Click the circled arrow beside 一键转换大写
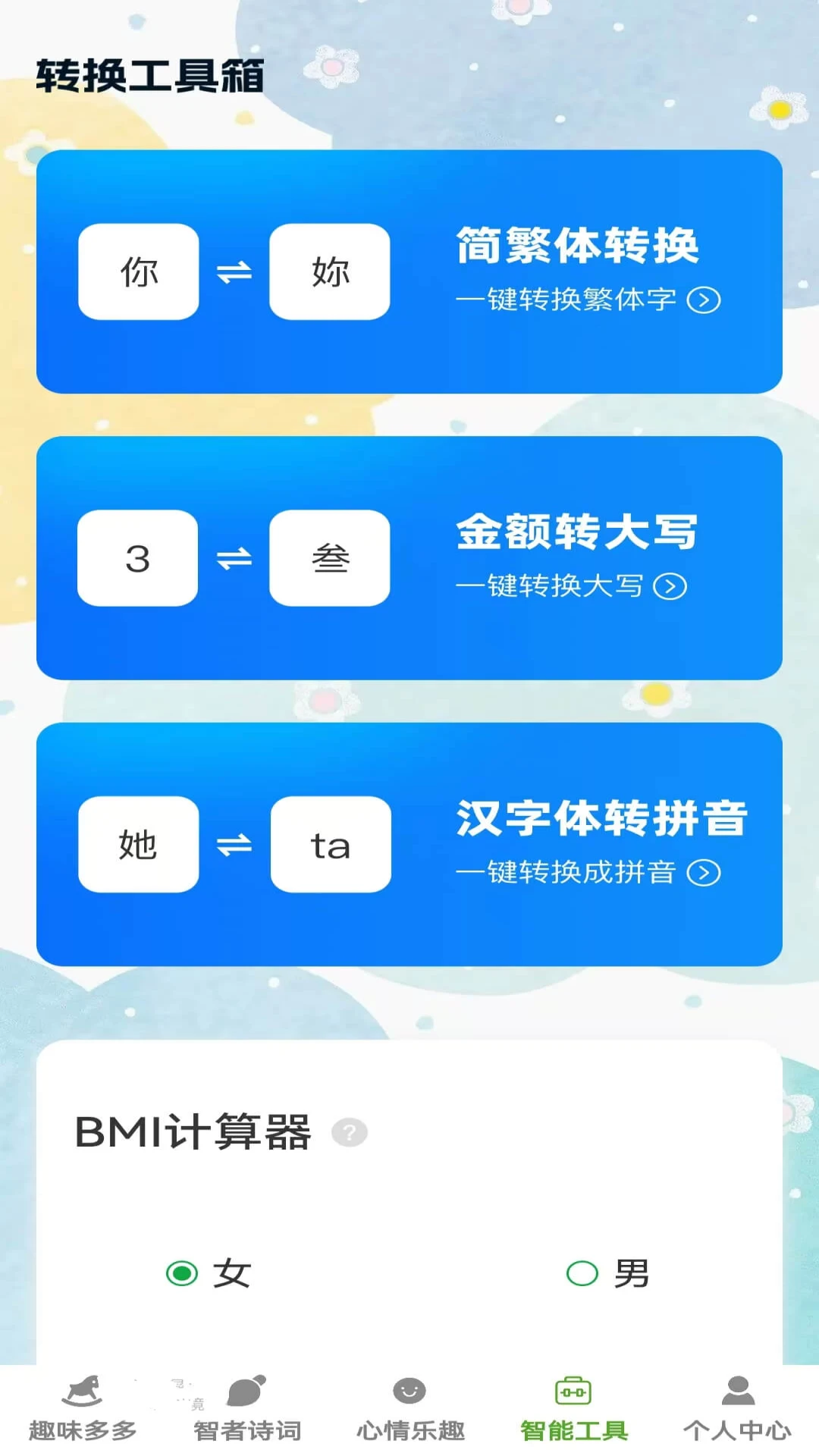The width and height of the screenshot is (819, 1456). tap(670, 585)
